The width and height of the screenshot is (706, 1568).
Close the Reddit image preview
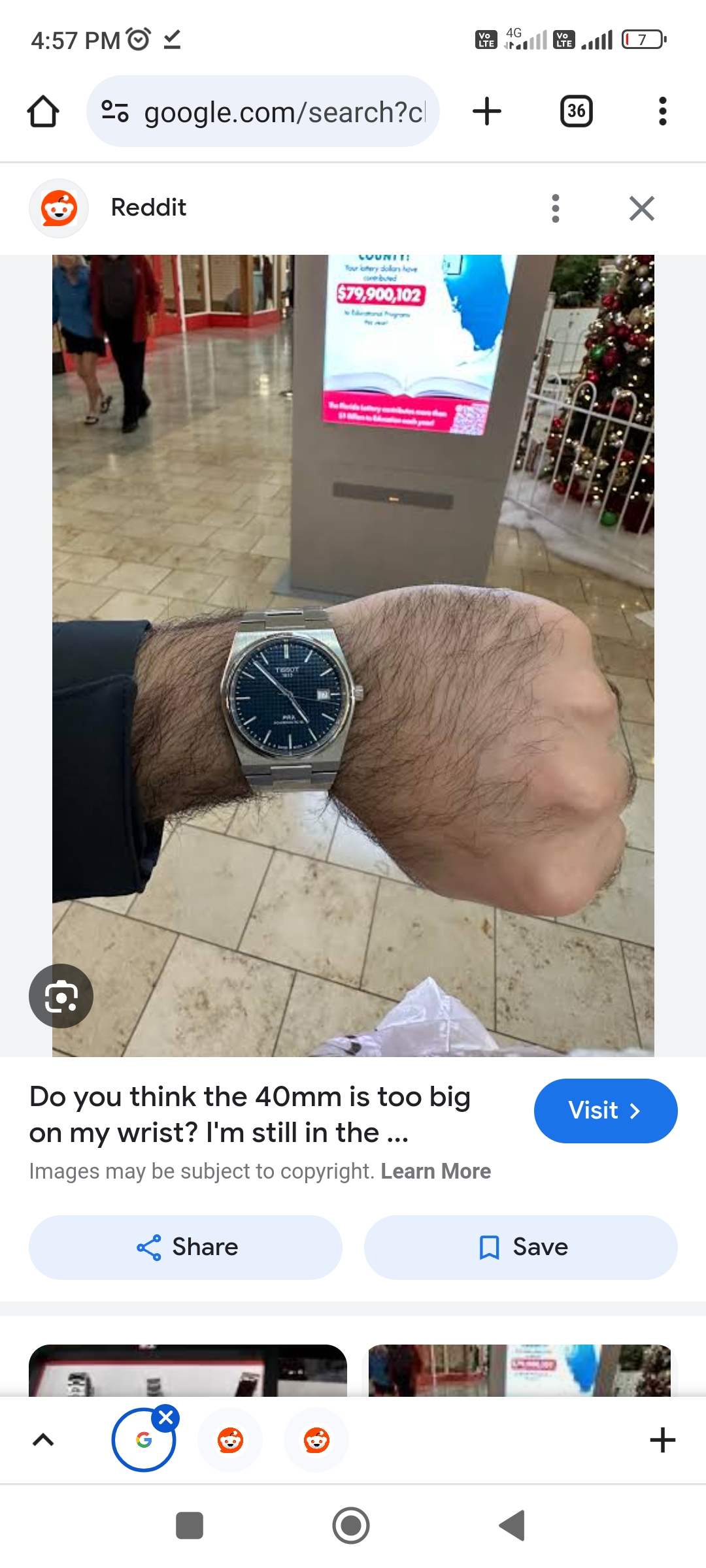point(641,208)
